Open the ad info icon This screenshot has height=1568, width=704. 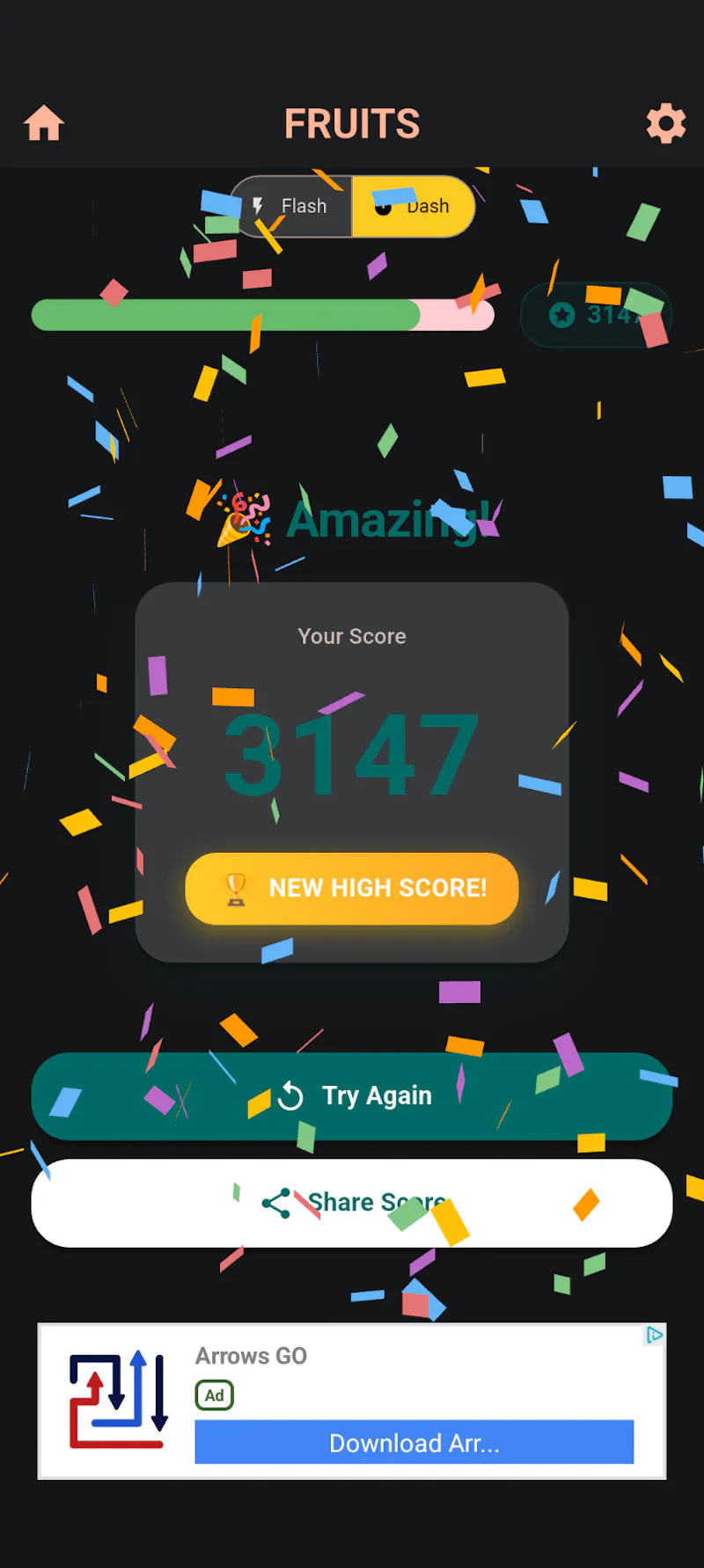(x=655, y=1335)
